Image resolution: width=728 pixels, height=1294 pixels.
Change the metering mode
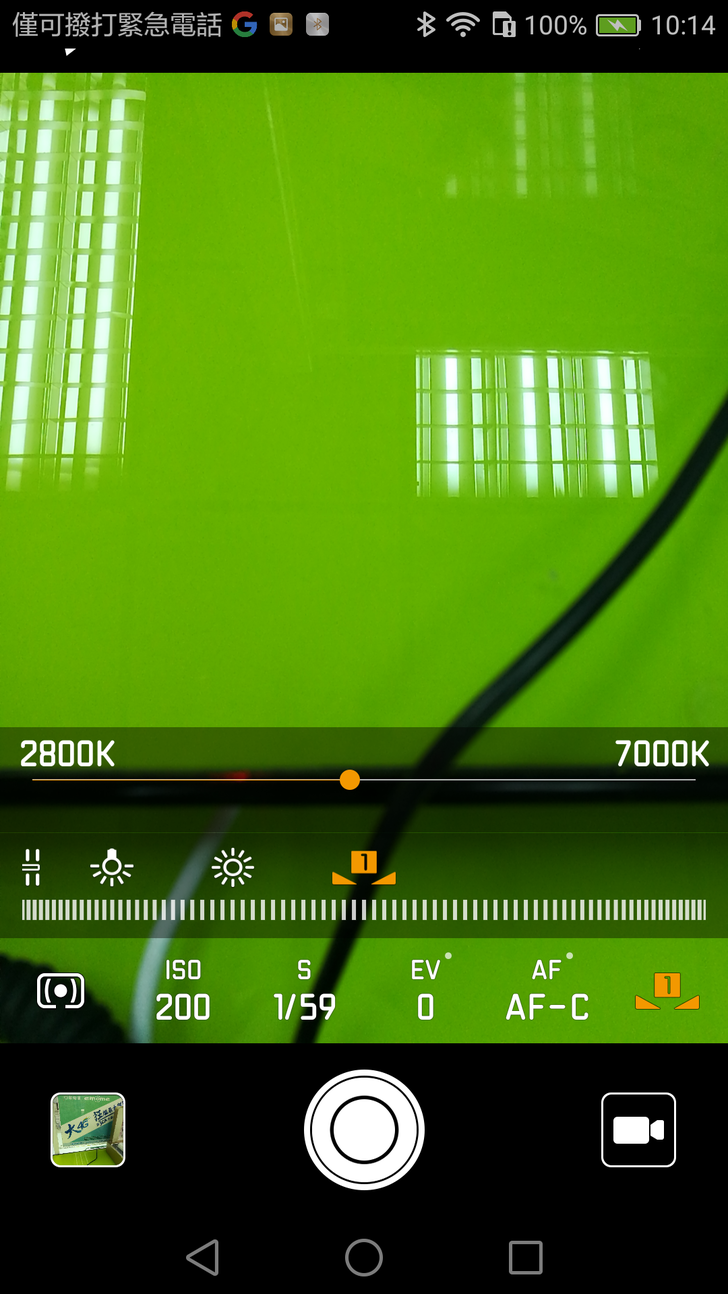[61, 991]
